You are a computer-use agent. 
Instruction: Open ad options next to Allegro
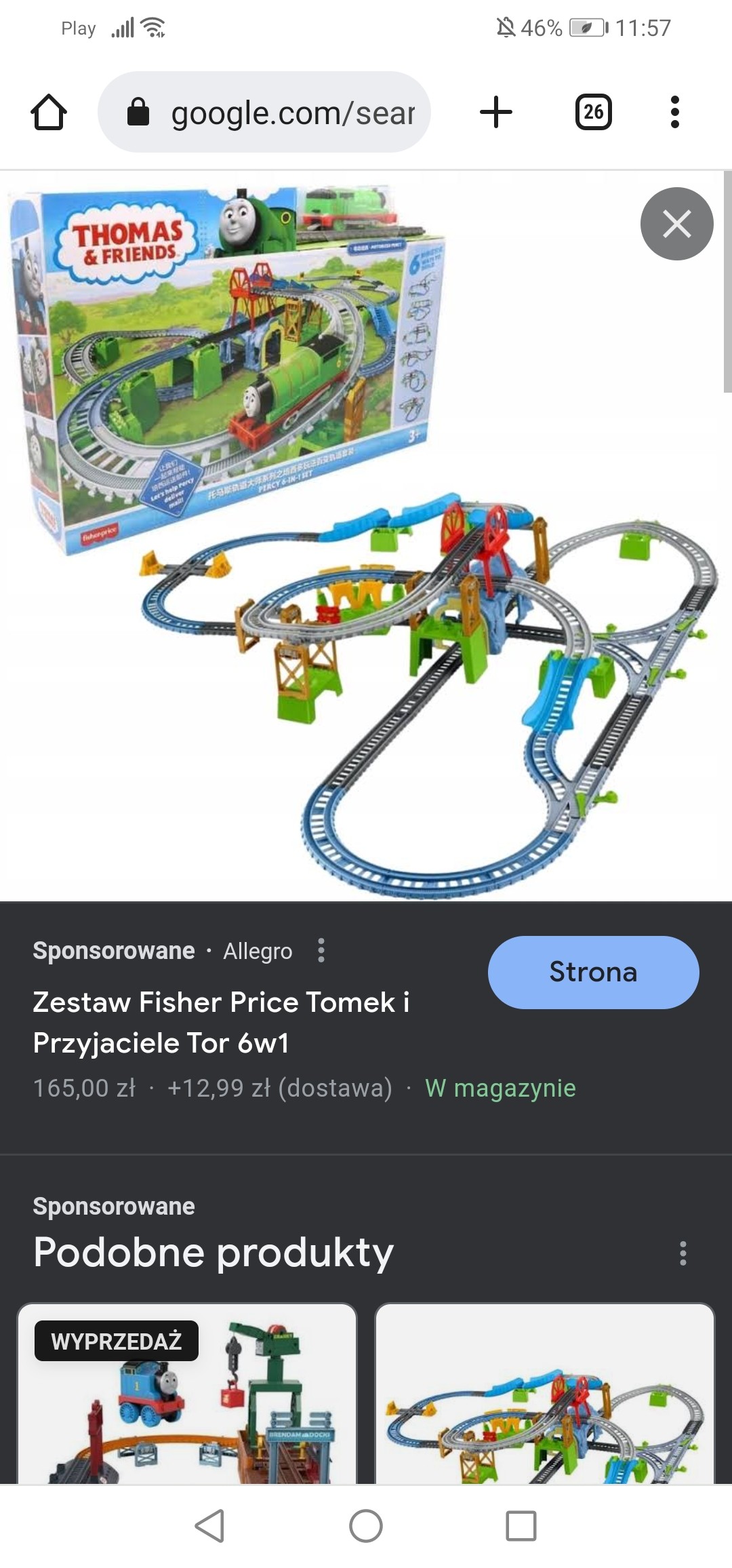[x=321, y=951]
